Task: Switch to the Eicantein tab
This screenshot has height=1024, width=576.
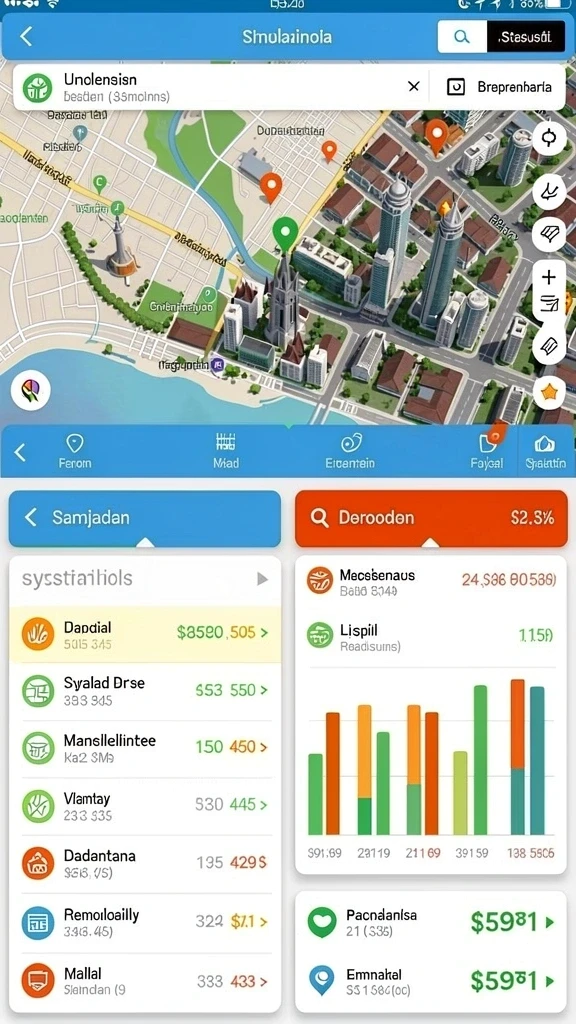Action: point(350,451)
